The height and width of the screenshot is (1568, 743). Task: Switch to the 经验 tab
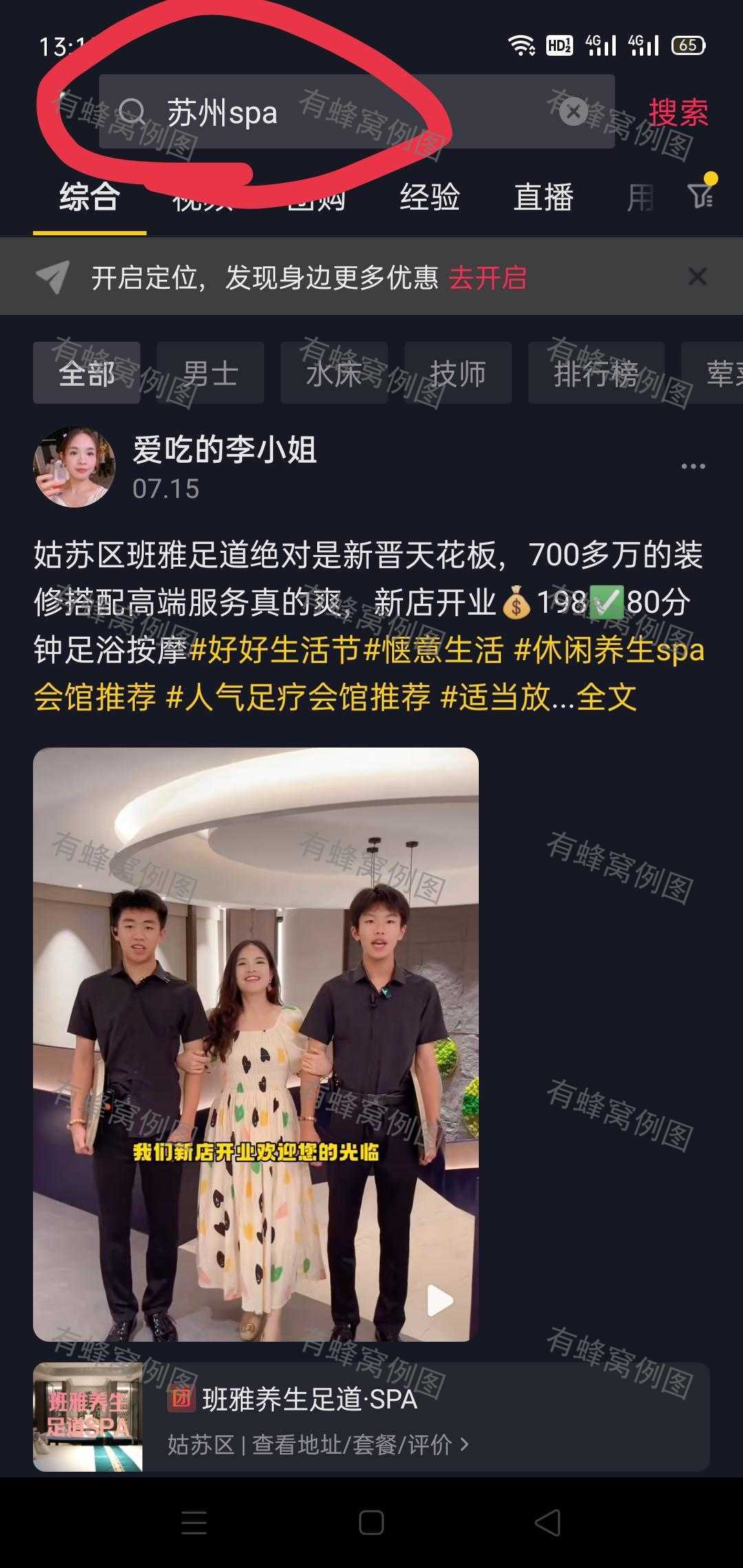point(430,197)
